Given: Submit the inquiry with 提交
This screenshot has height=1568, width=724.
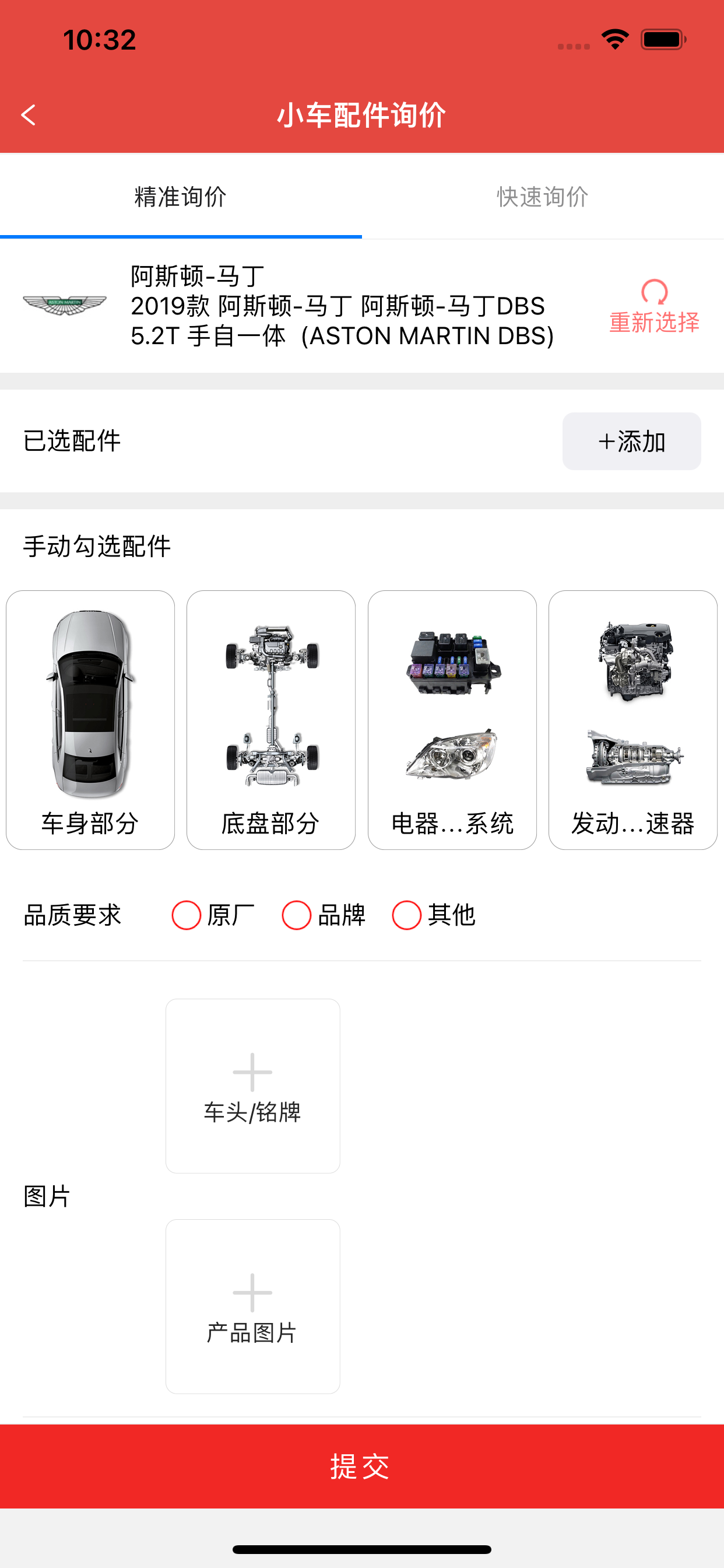Looking at the screenshot, I should tap(362, 1466).
